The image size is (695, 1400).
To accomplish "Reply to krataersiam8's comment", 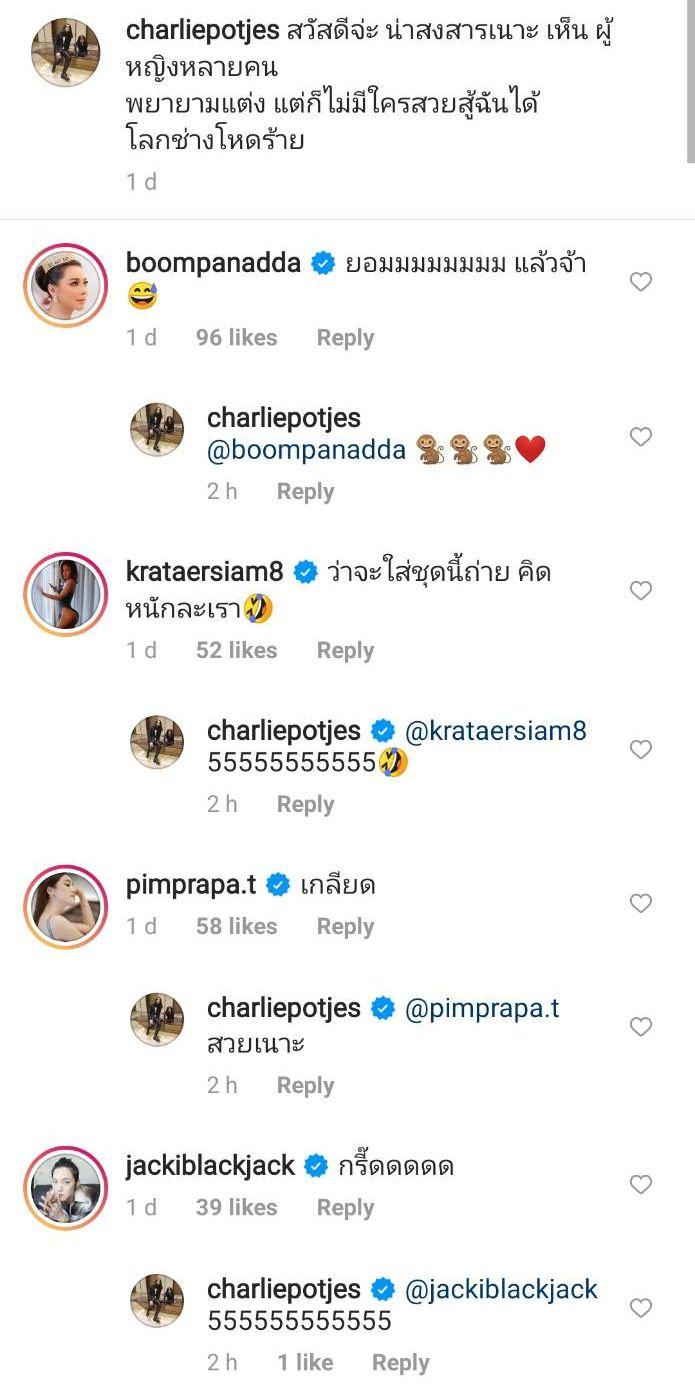I will tap(345, 650).
